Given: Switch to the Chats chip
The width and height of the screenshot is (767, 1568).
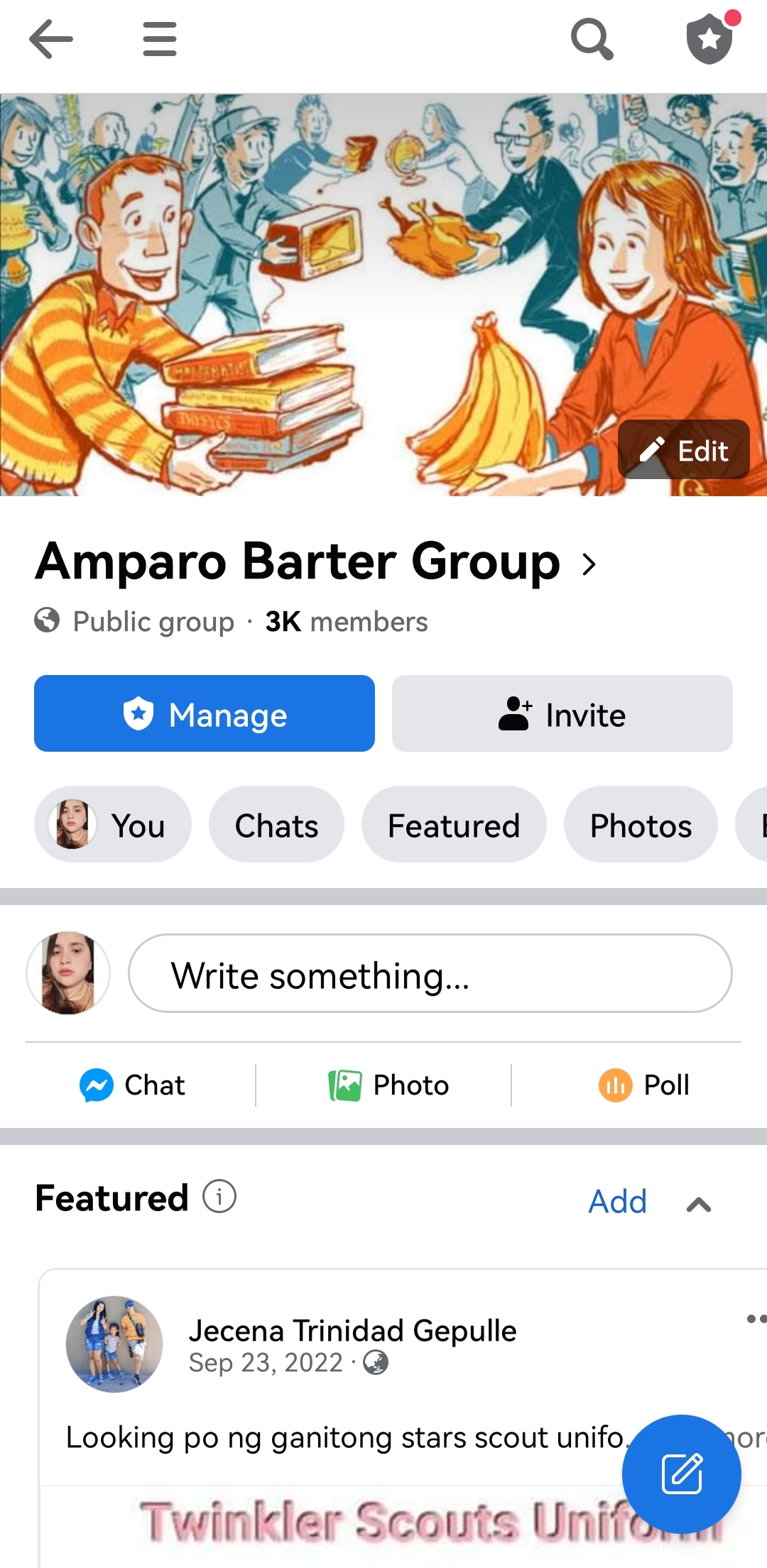Looking at the screenshot, I should pyautogui.click(x=276, y=825).
